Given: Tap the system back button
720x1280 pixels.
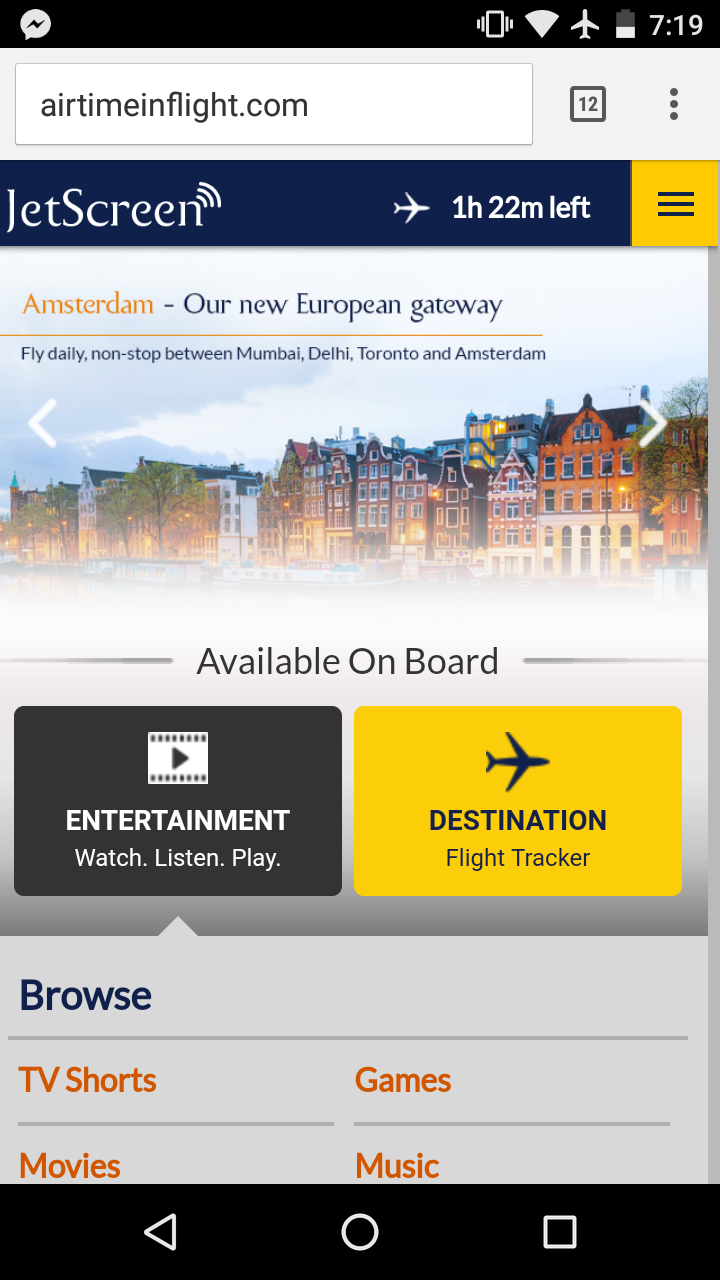Looking at the screenshot, I should point(160,1232).
